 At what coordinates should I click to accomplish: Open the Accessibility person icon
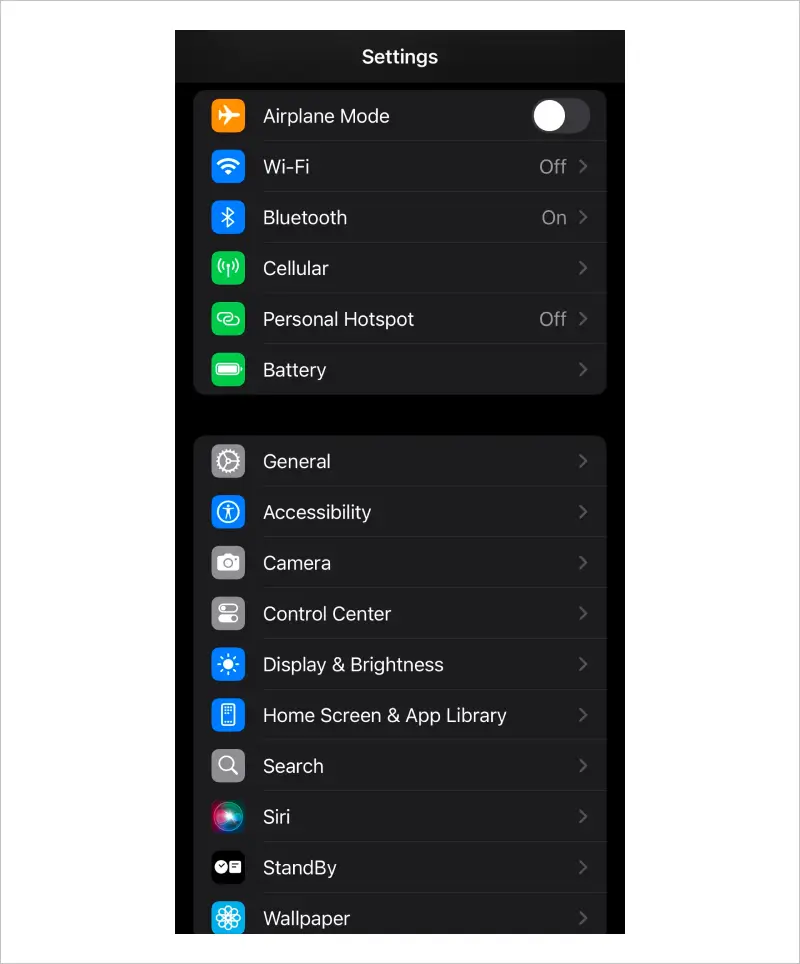pyautogui.click(x=228, y=512)
